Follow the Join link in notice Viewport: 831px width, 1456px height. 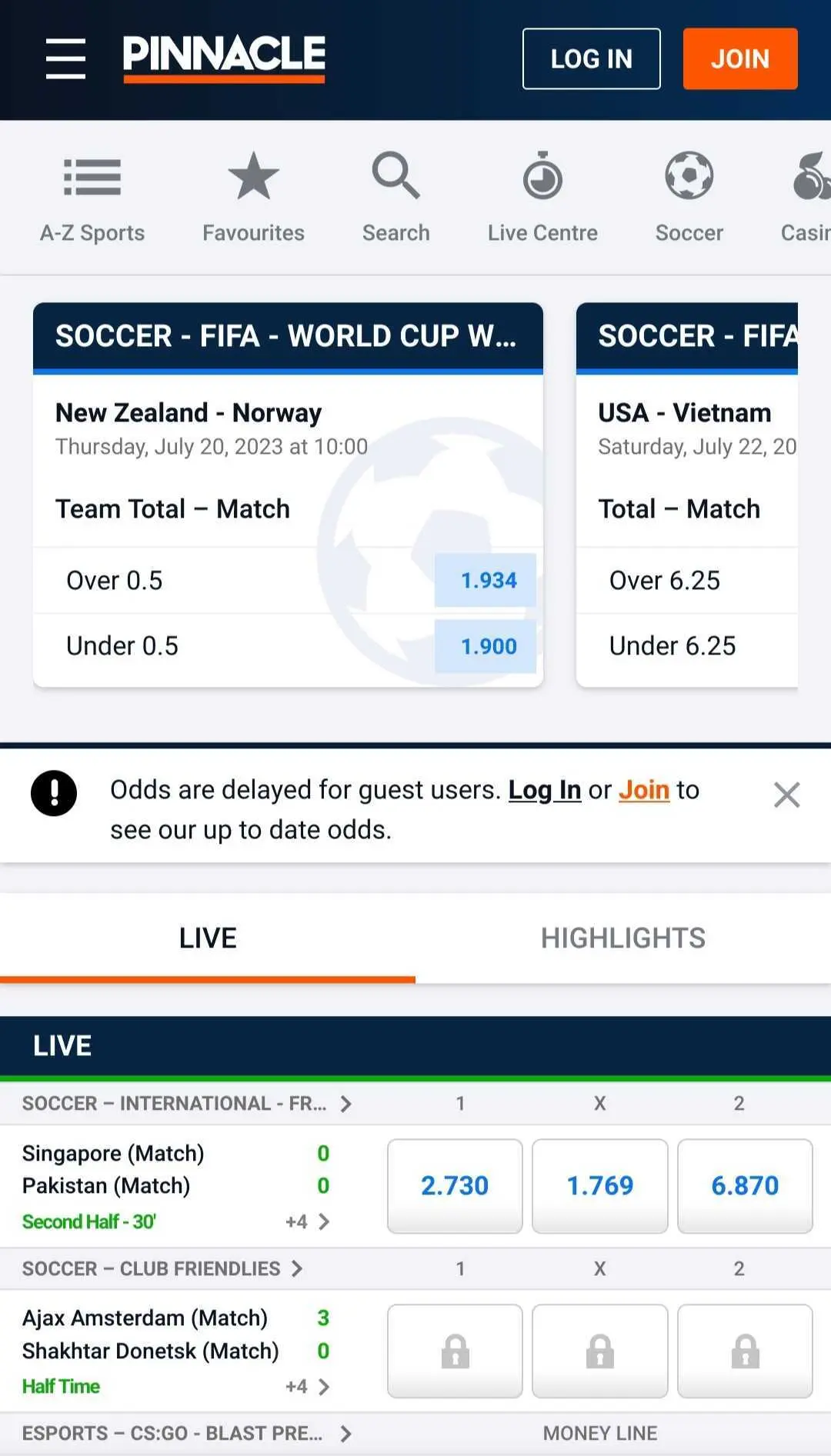pos(644,790)
